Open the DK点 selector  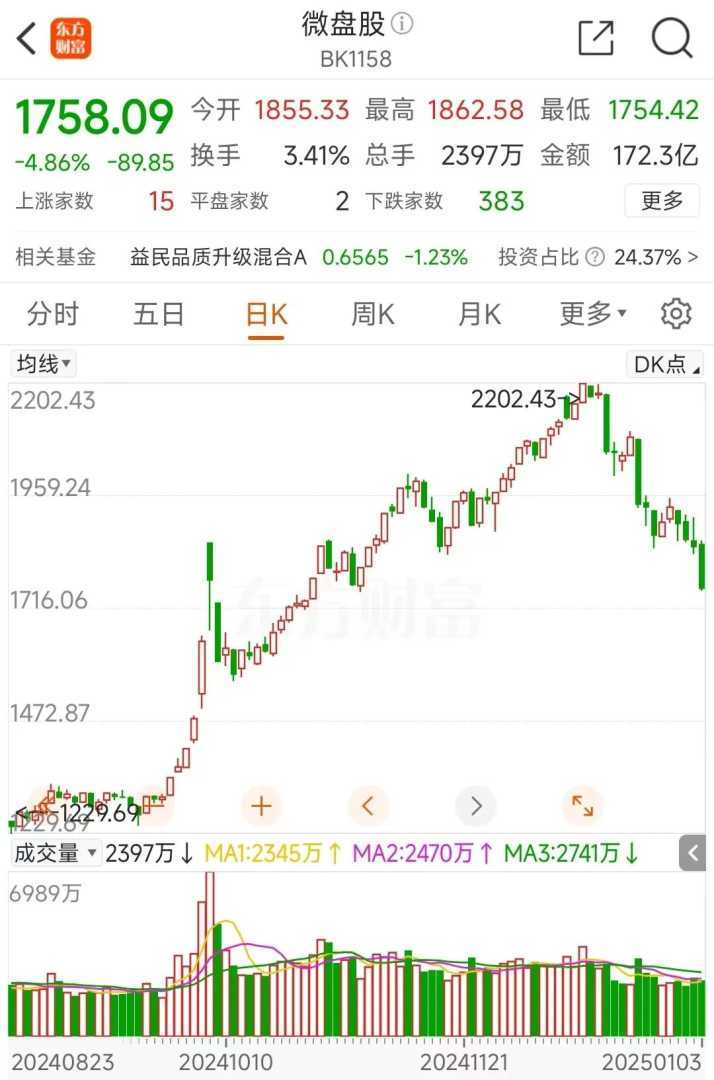point(666,364)
